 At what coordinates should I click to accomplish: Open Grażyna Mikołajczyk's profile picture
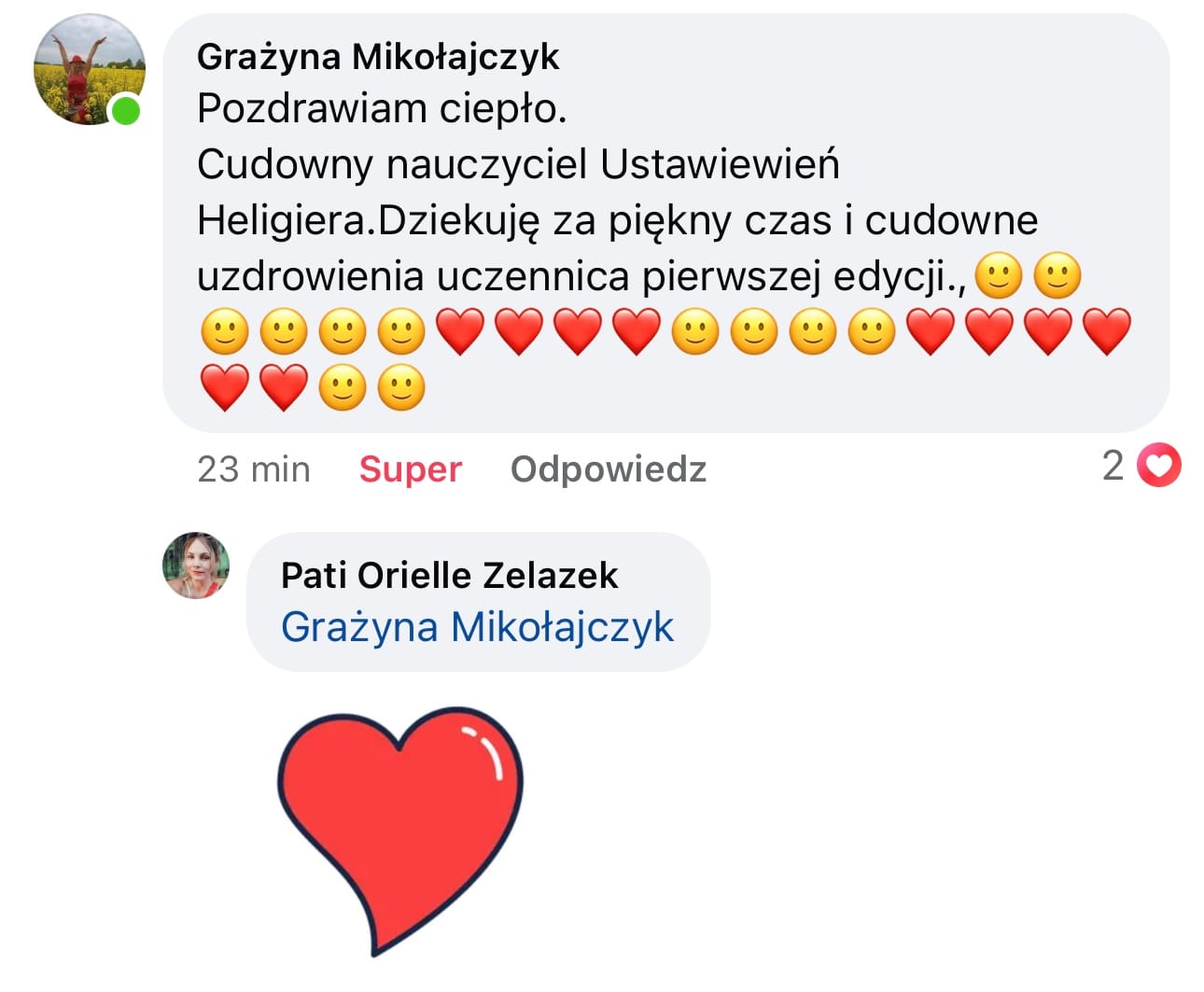(89, 70)
